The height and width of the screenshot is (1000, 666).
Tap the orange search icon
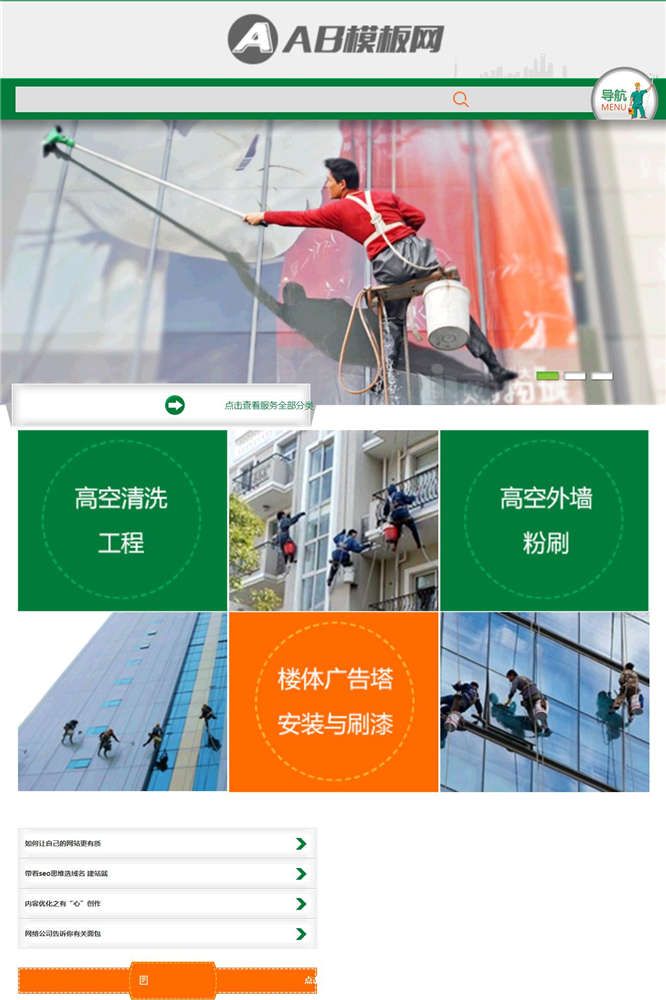click(460, 99)
